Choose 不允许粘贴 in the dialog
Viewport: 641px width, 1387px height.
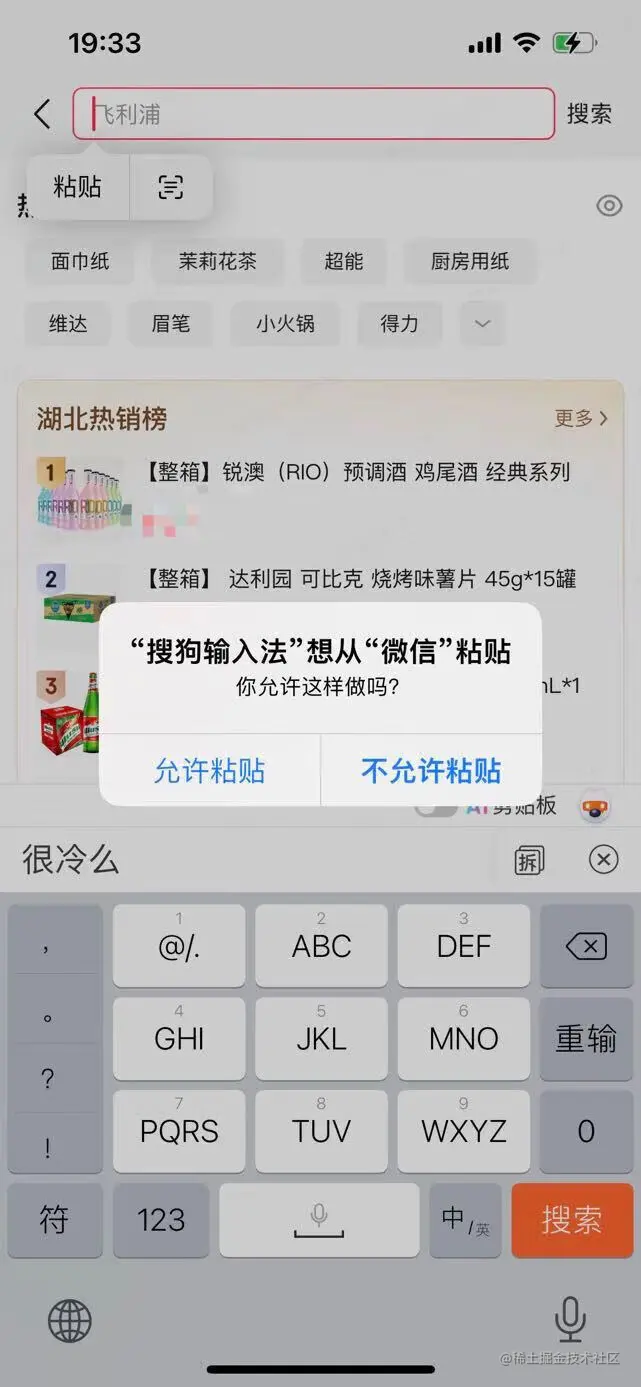(431, 770)
